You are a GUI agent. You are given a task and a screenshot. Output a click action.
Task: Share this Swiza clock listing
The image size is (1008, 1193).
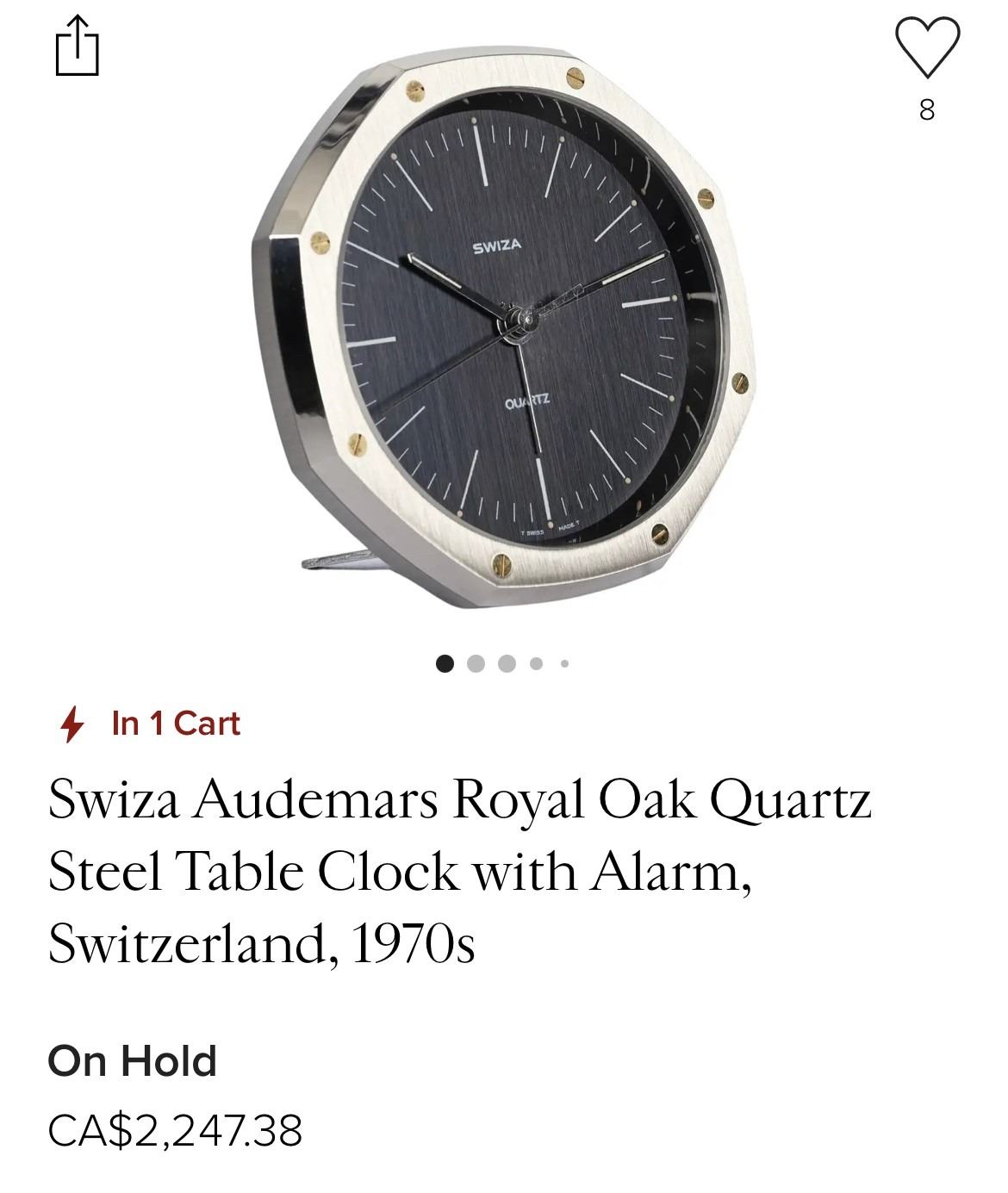[x=78, y=45]
